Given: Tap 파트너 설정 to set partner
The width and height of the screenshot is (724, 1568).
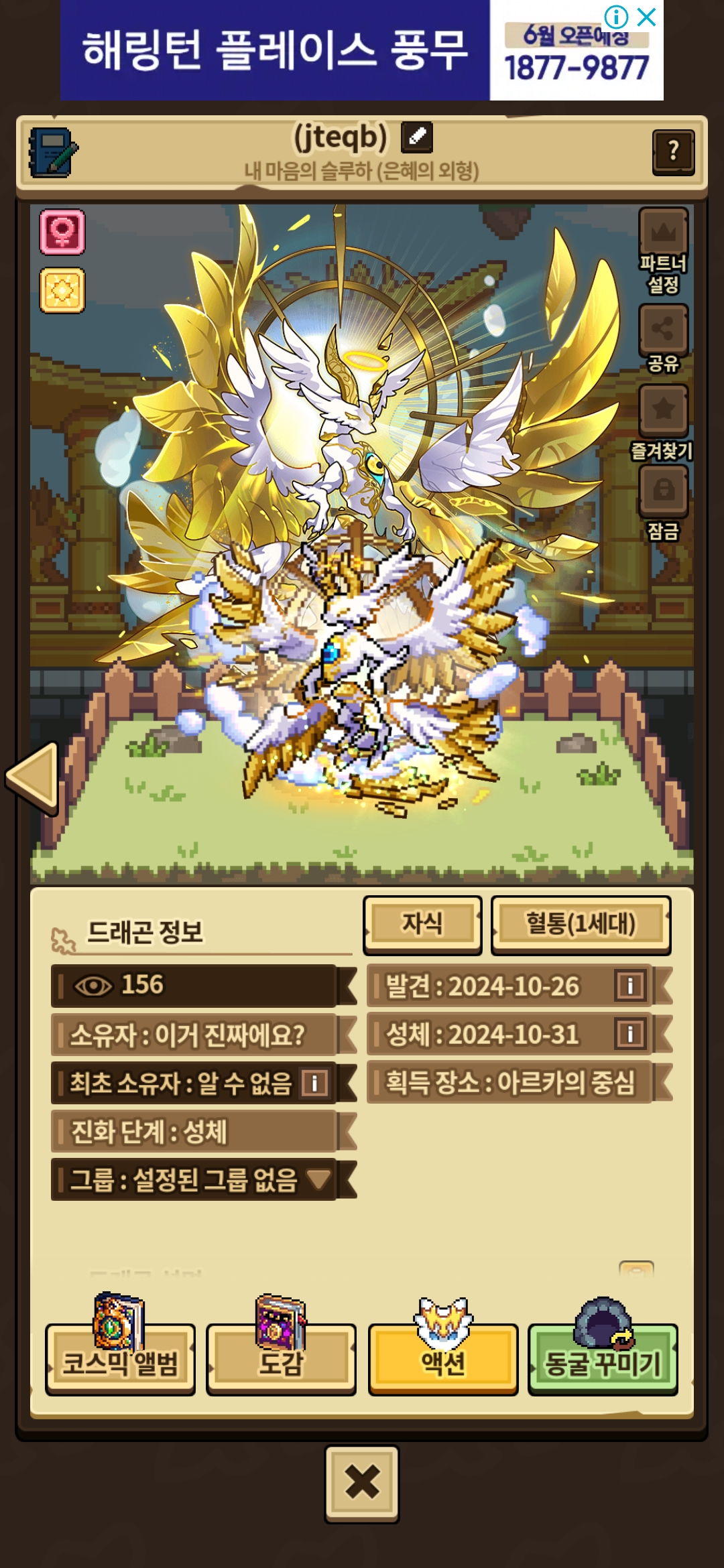Looking at the screenshot, I should coord(663,251).
